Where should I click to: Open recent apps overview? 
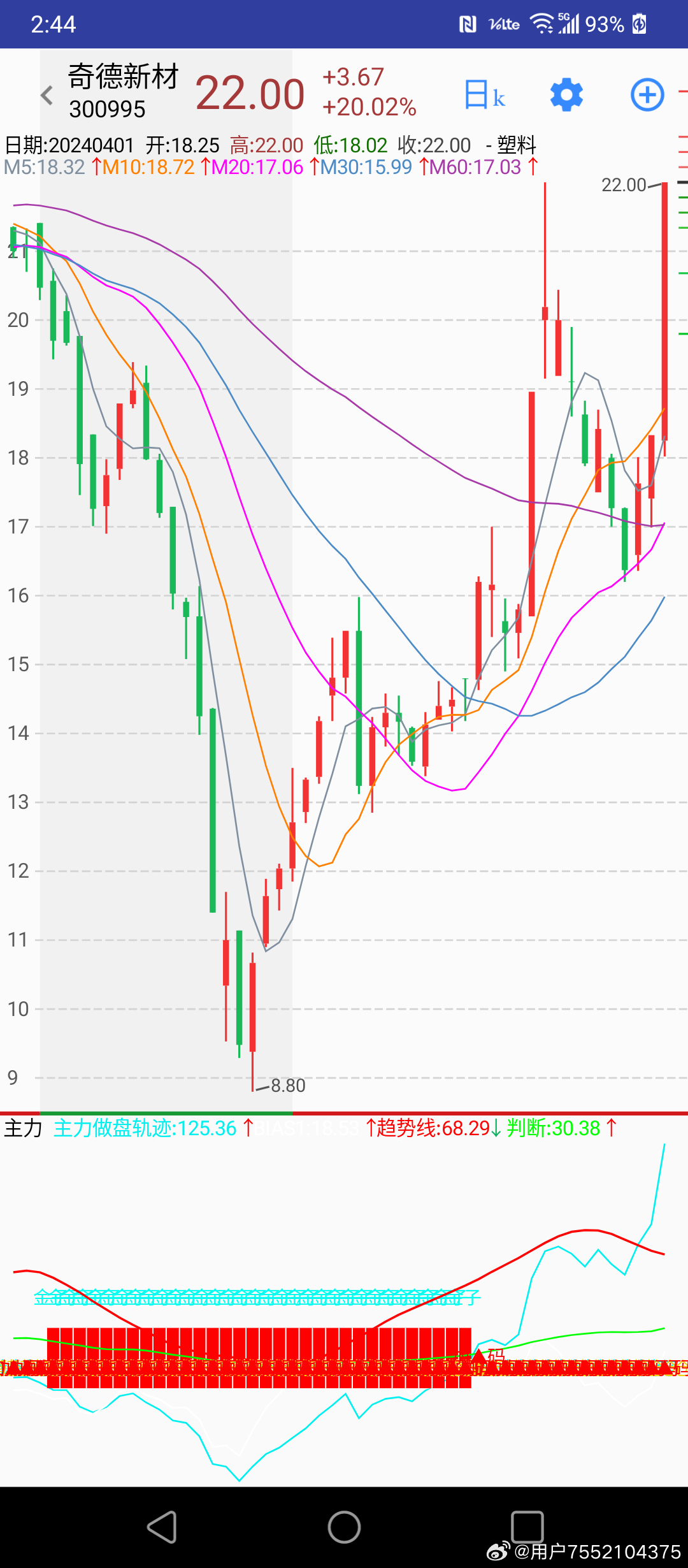[x=527, y=1527]
